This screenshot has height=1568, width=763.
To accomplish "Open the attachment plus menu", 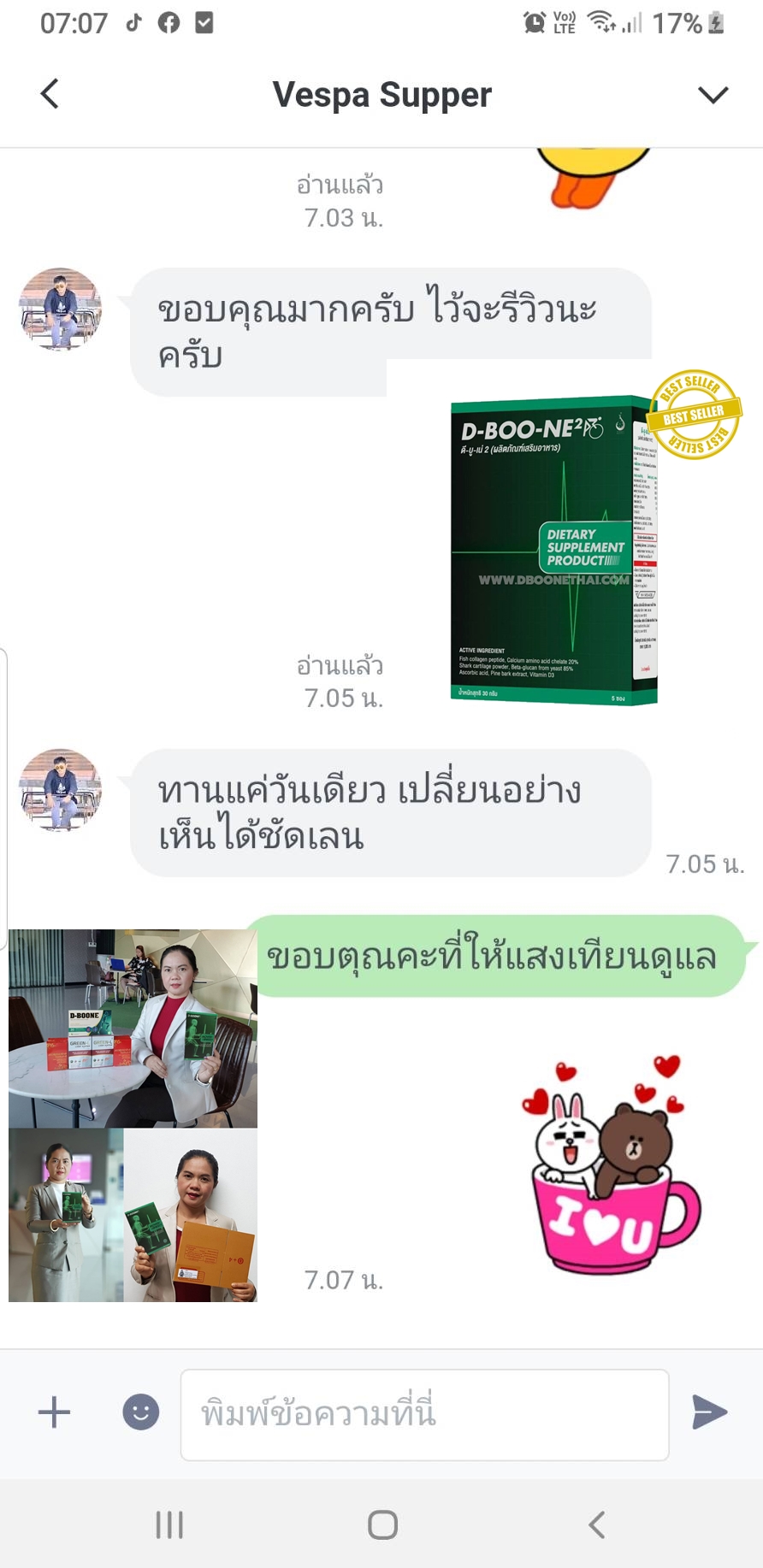I will click(54, 1412).
